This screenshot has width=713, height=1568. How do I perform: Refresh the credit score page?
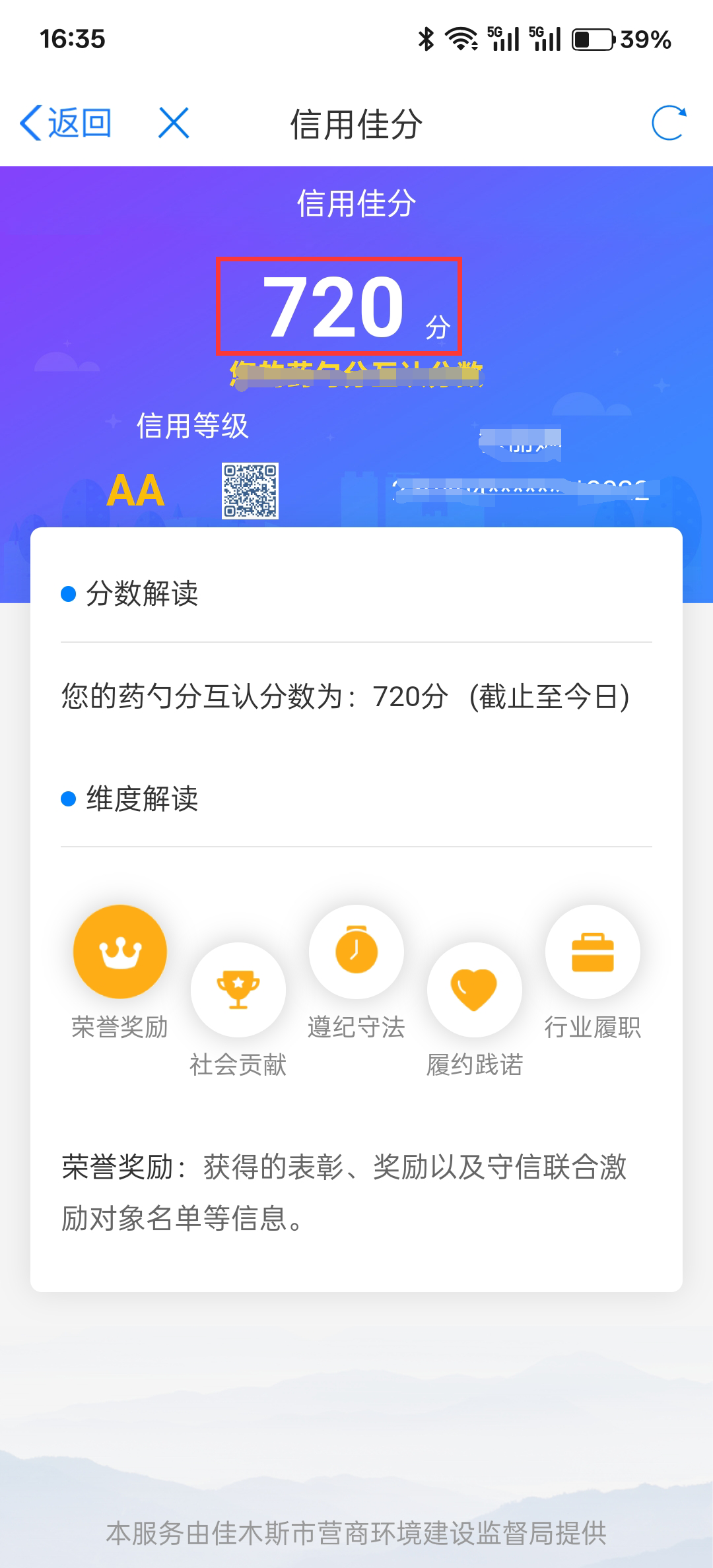668,123
